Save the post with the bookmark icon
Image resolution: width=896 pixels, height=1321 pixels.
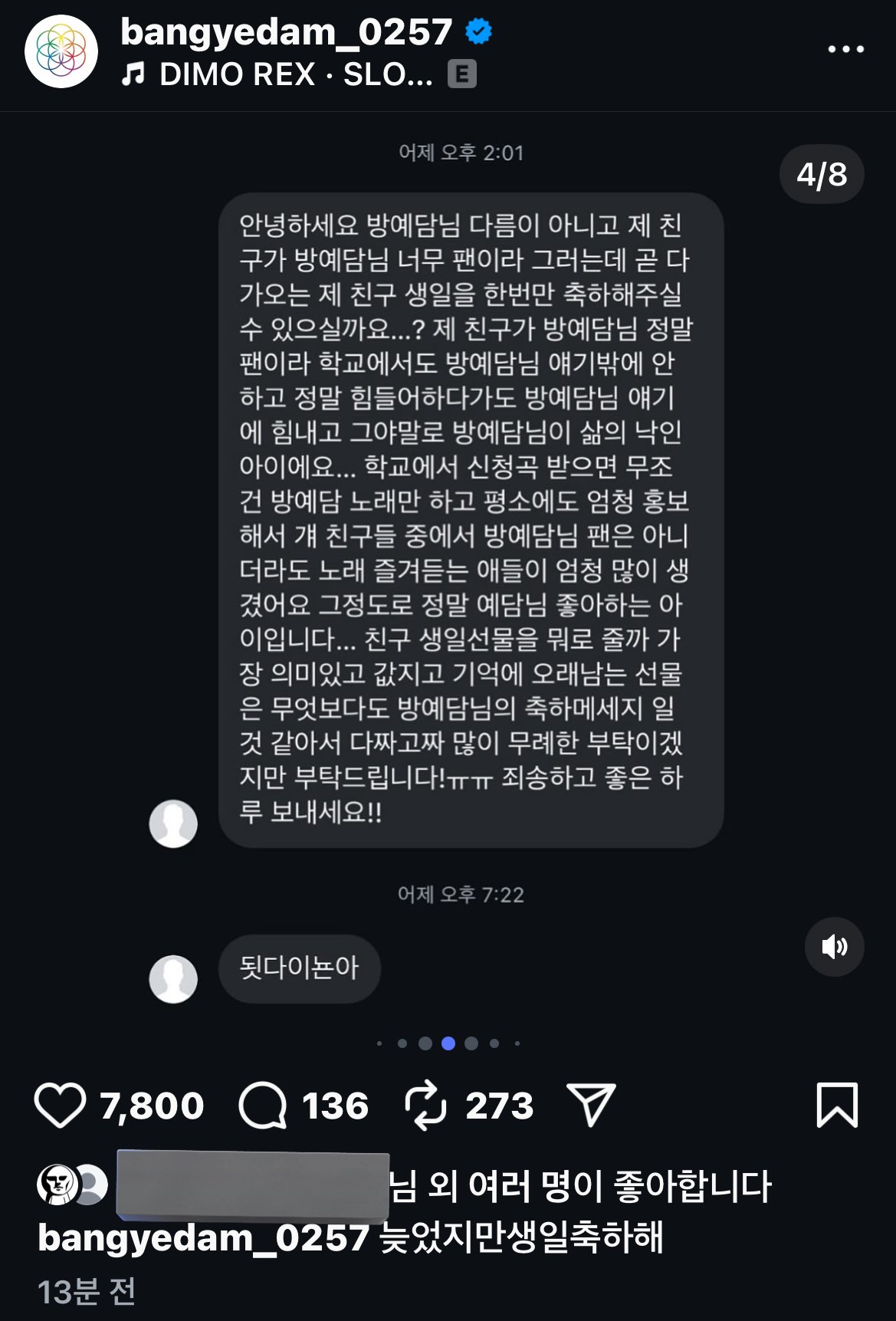tap(838, 1106)
